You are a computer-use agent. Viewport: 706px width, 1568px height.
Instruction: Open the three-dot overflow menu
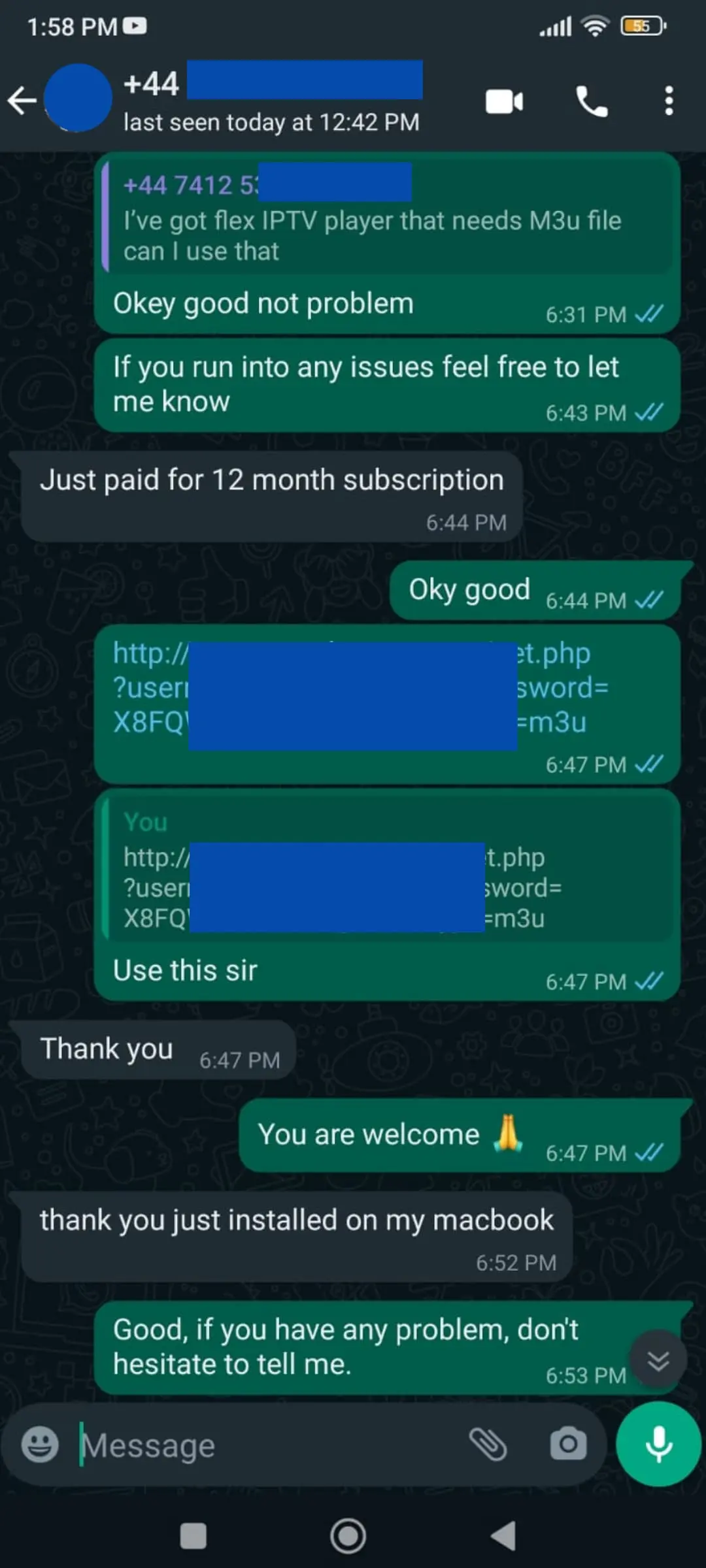(668, 102)
